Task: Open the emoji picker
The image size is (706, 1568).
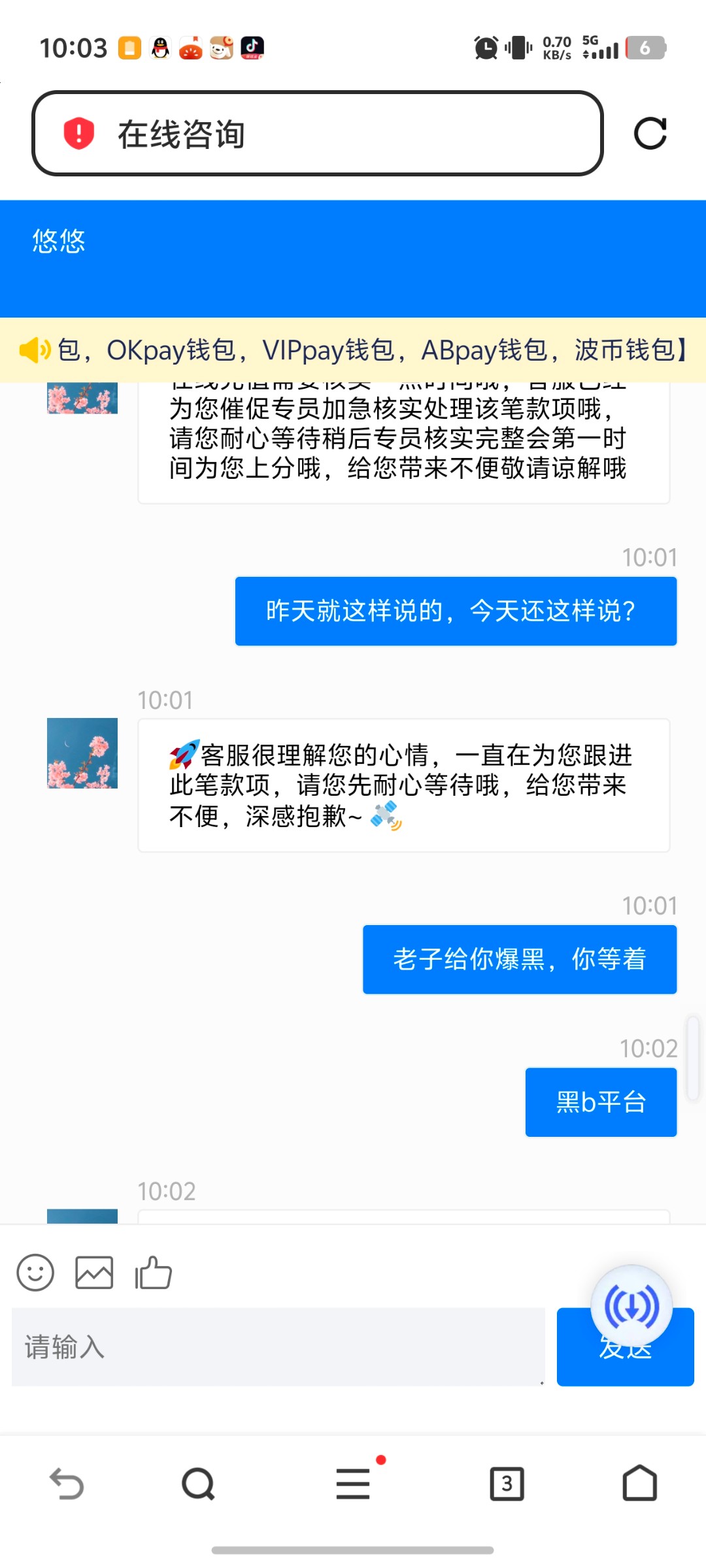Action: pos(35,1272)
